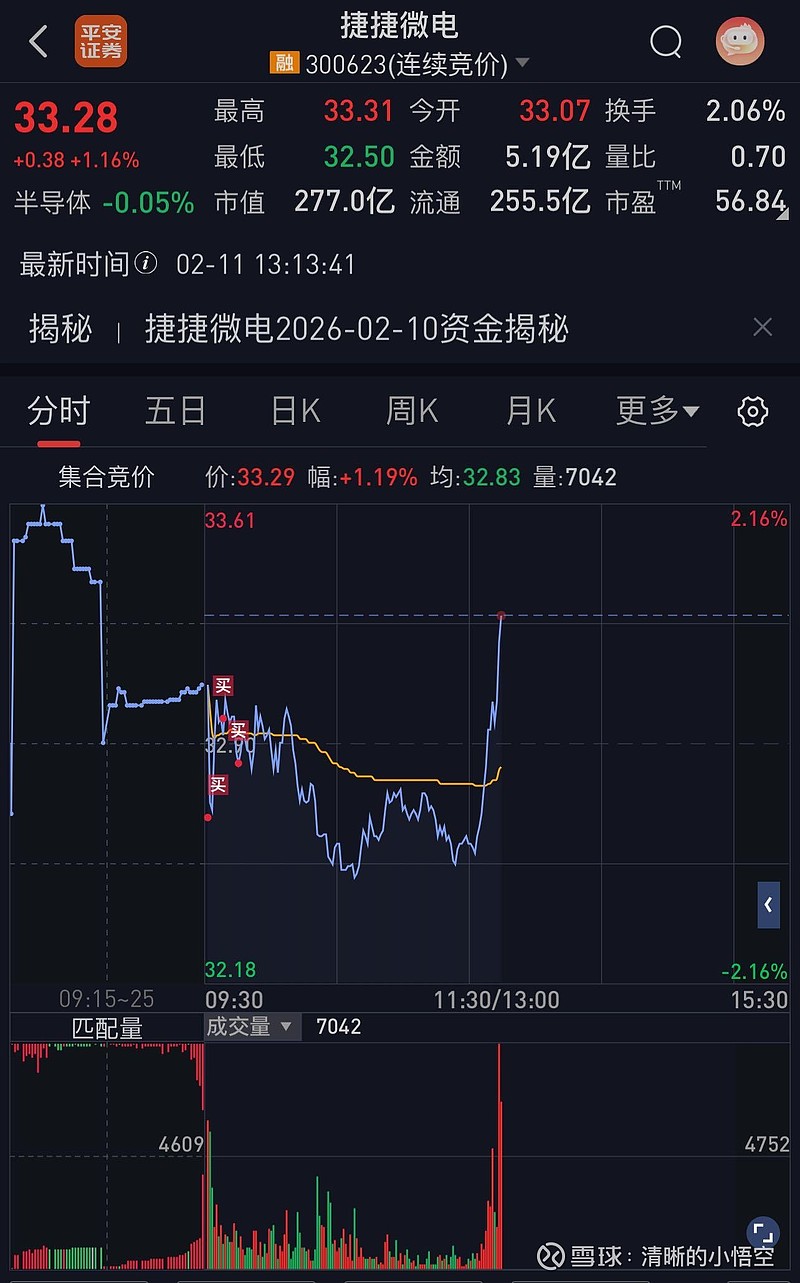The height and width of the screenshot is (1283, 800).
Task: Select the 分时 tab
Action: [x=58, y=411]
